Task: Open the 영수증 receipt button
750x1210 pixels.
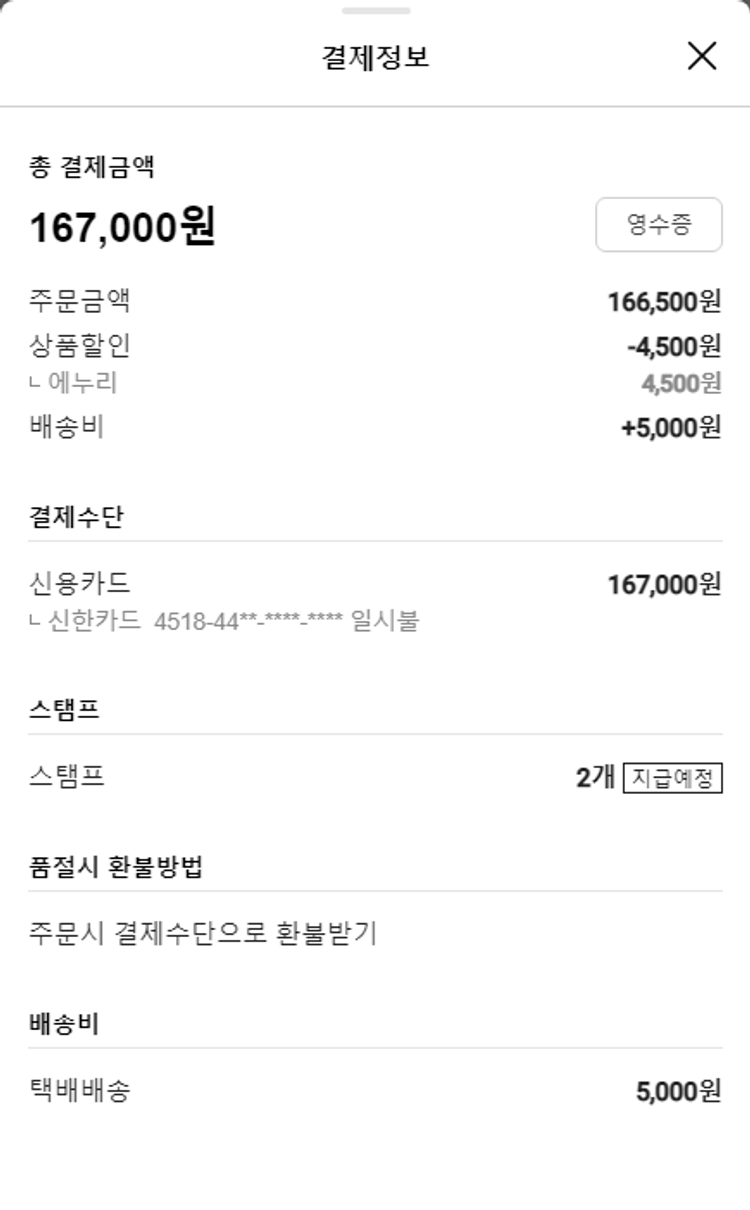Action: pos(658,225)
